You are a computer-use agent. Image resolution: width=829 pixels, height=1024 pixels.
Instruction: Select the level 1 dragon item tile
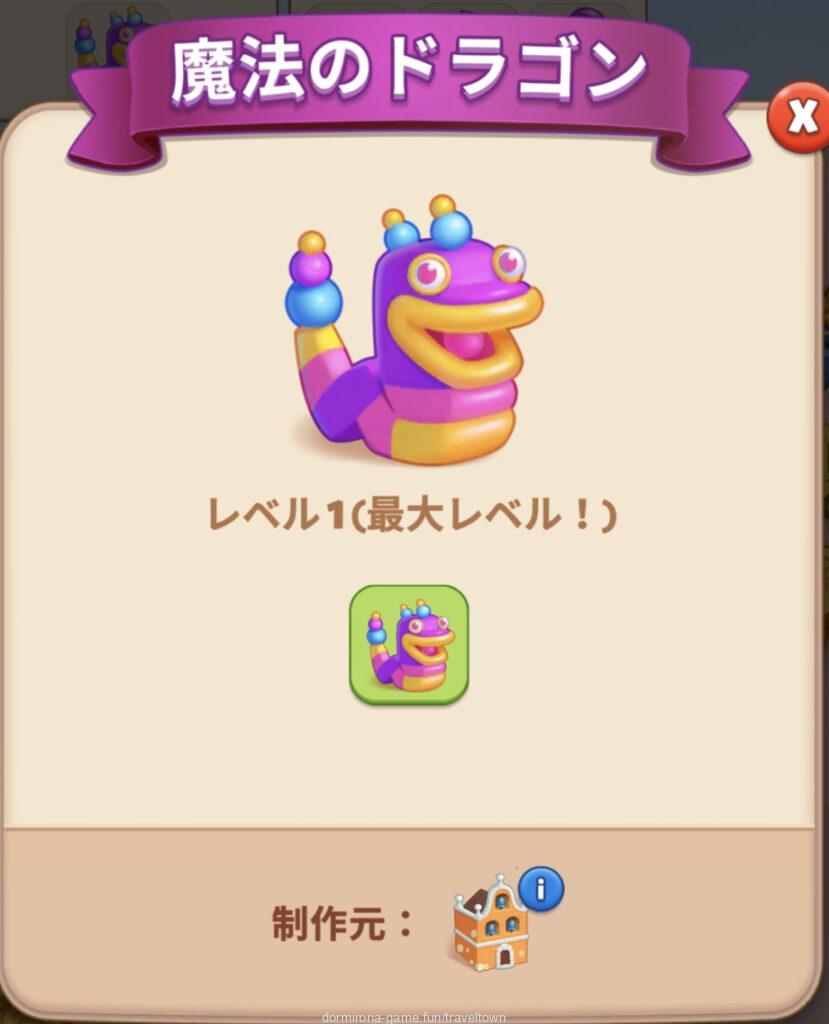408,645
